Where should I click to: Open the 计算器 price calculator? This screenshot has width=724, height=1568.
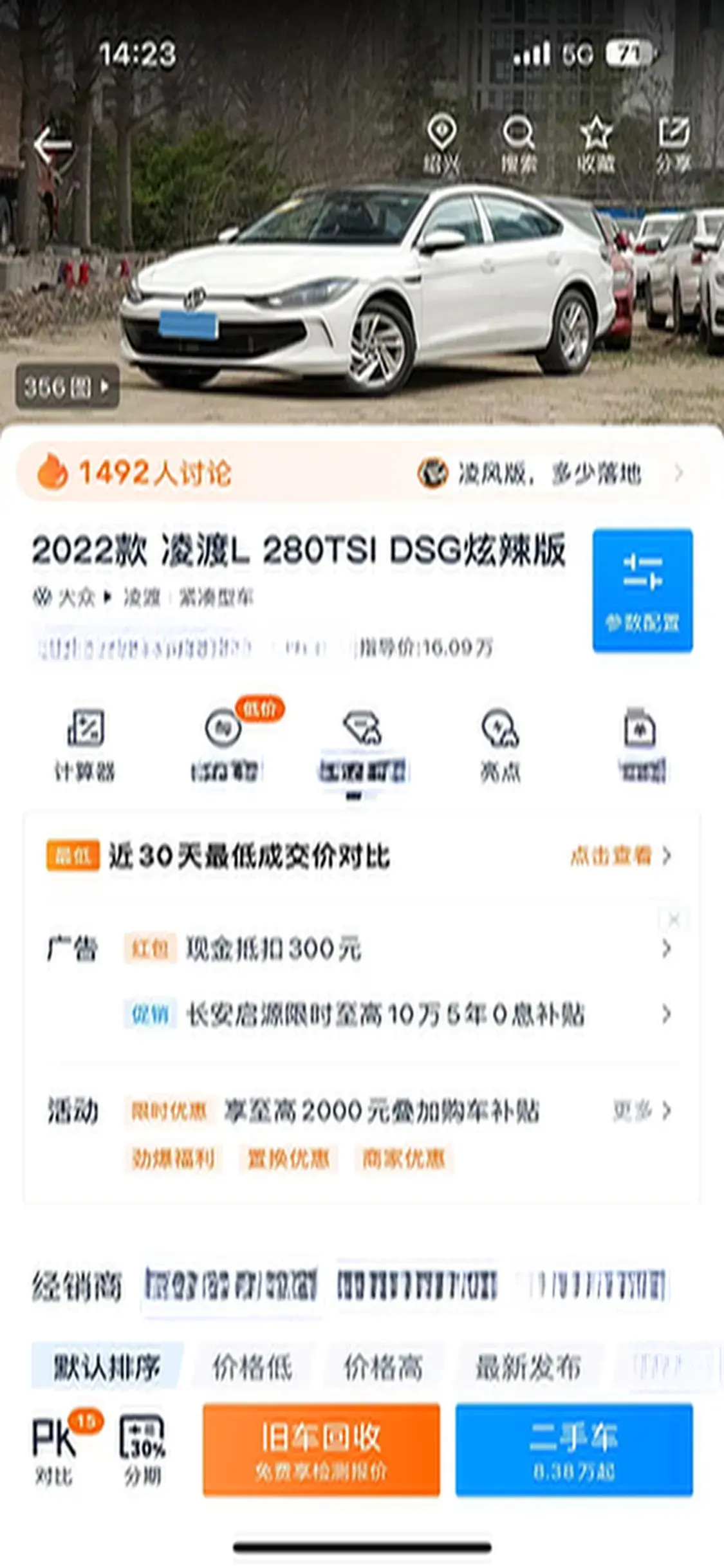coord(85,745)
